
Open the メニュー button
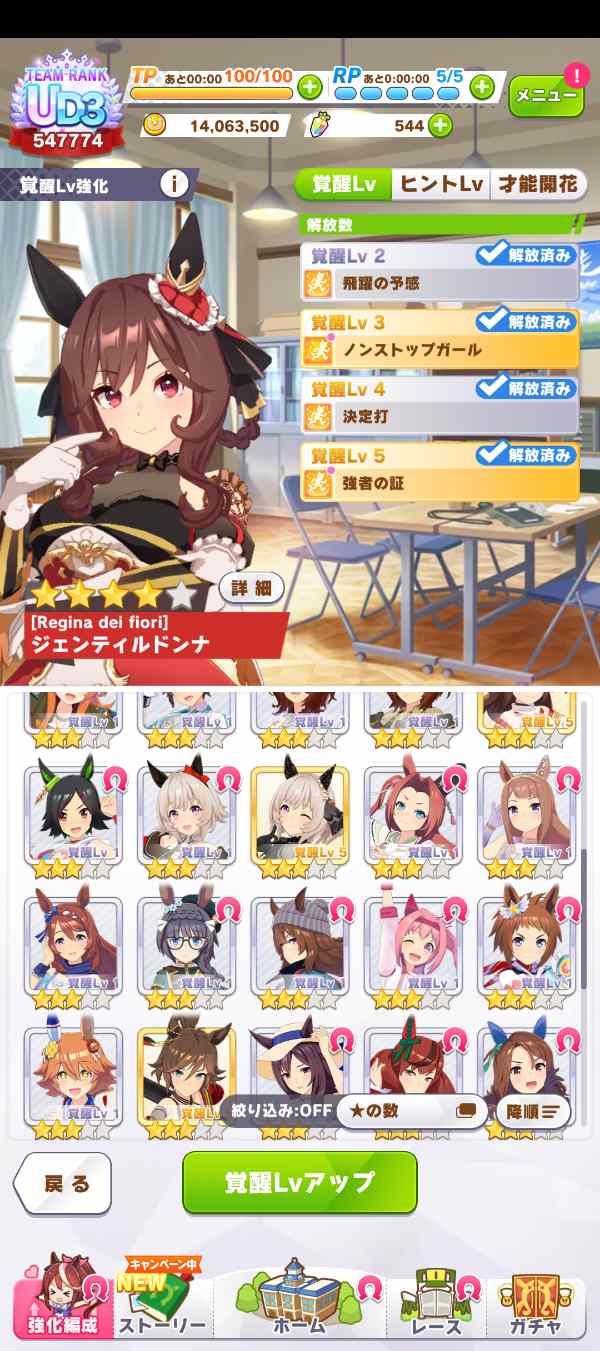pos(546,96)
